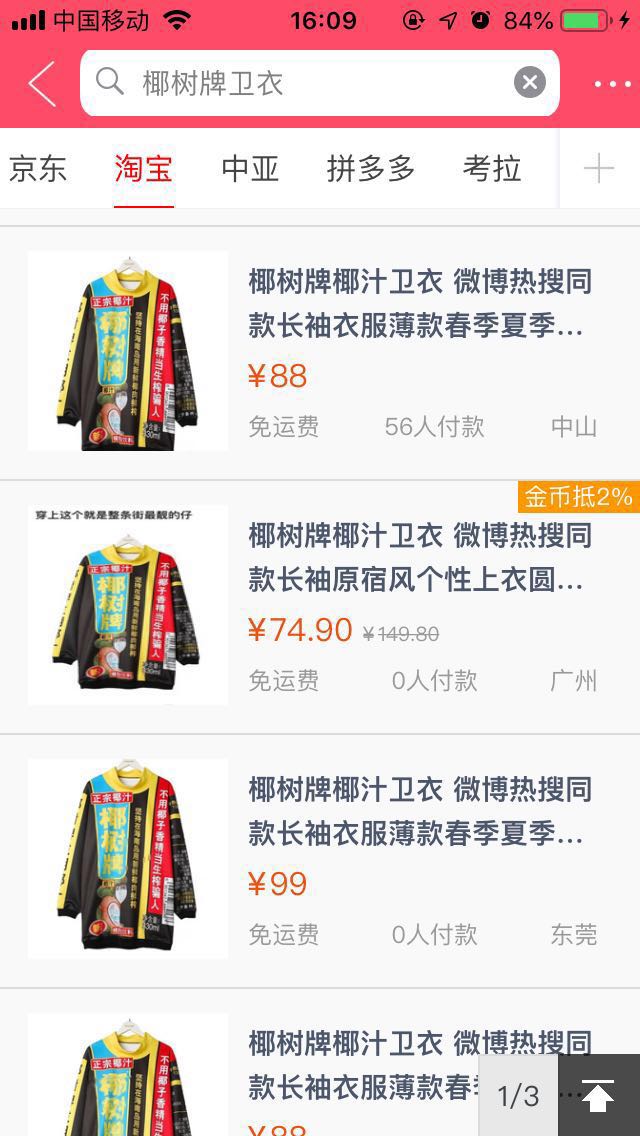Add a store with the plus icon
Screen dimensions: 640x1136
coord(598,168)
